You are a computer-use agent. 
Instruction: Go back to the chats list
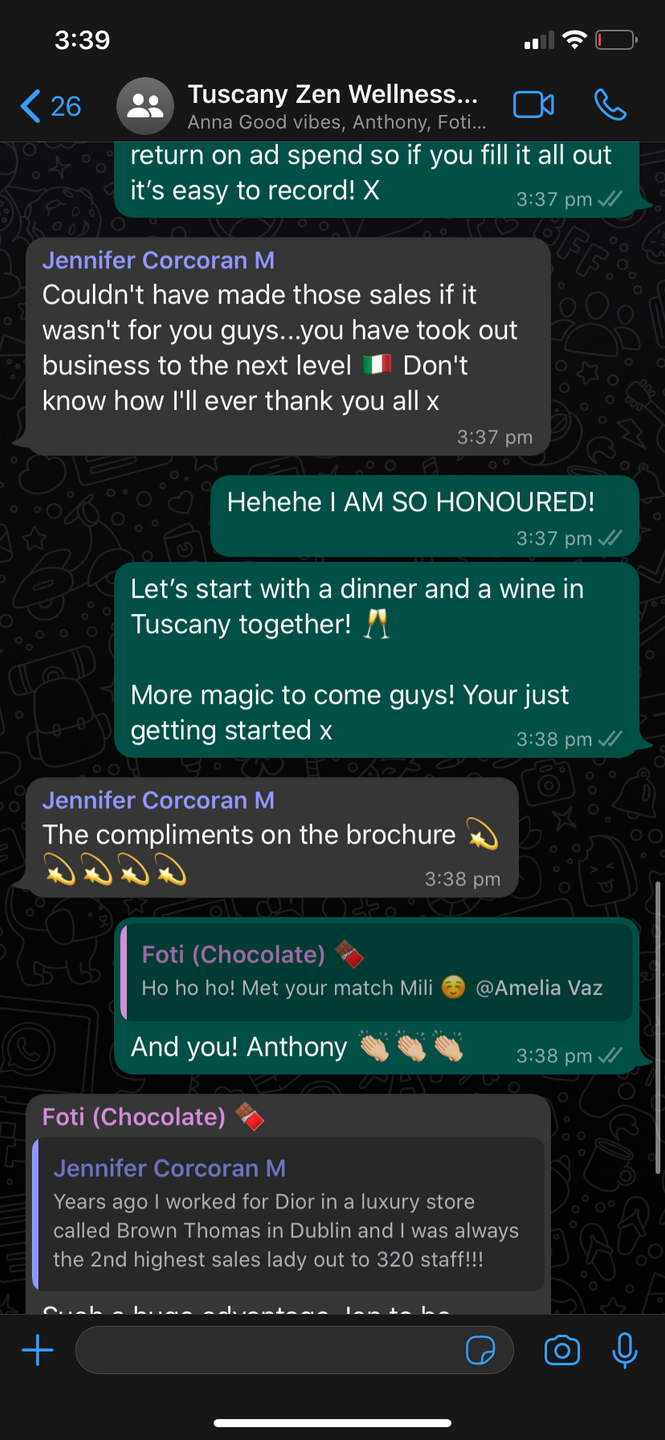50,106
